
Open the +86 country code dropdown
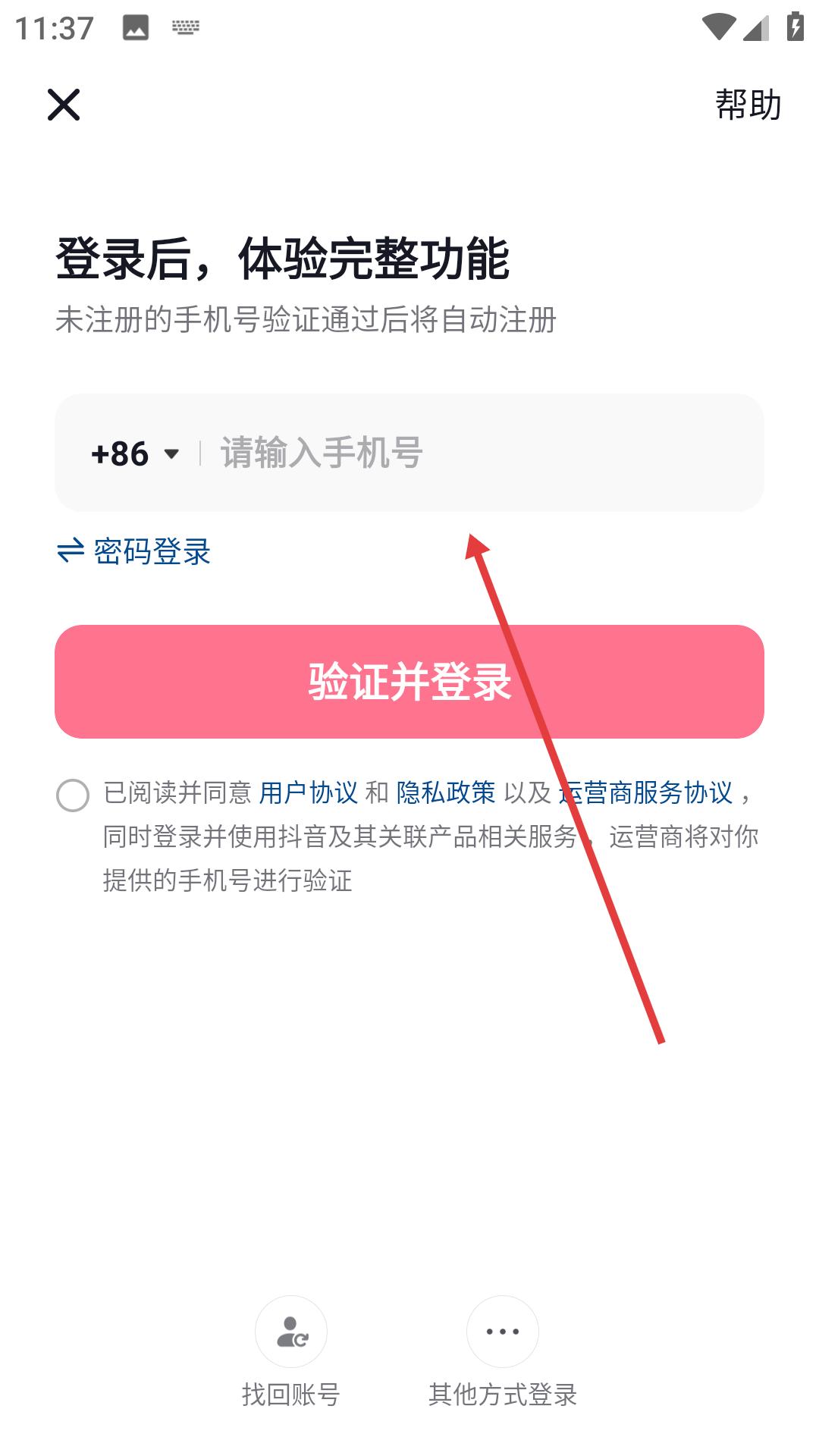click(x=135, y=453)
